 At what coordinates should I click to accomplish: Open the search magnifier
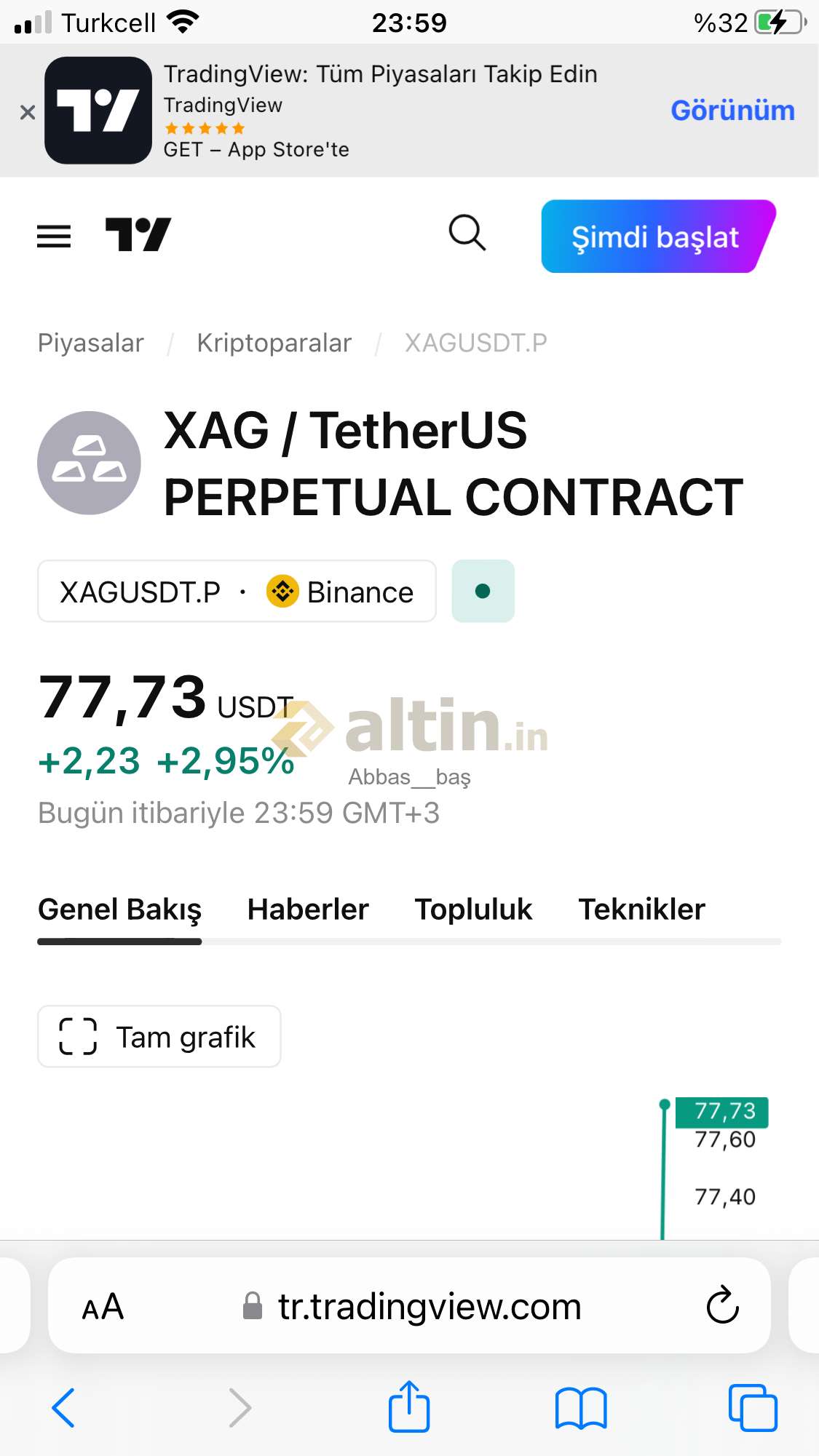point(467,233)
